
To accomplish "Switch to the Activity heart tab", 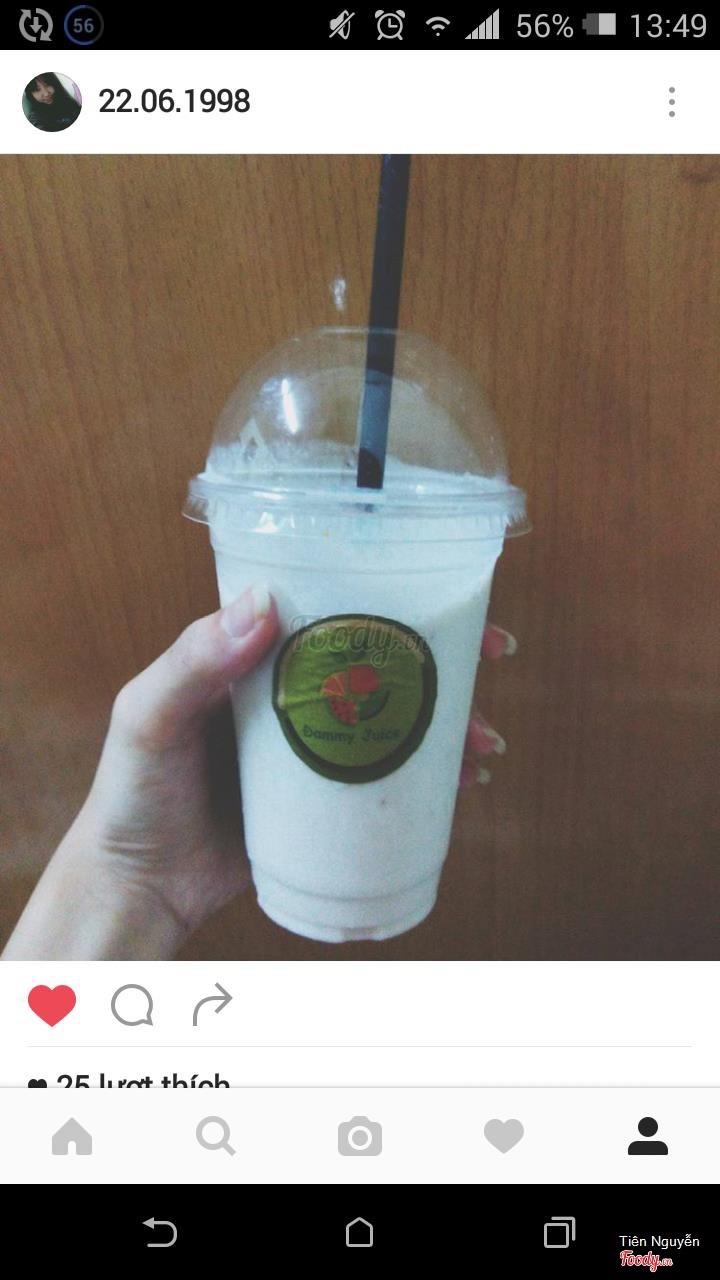I will (x=504, y=1137).
